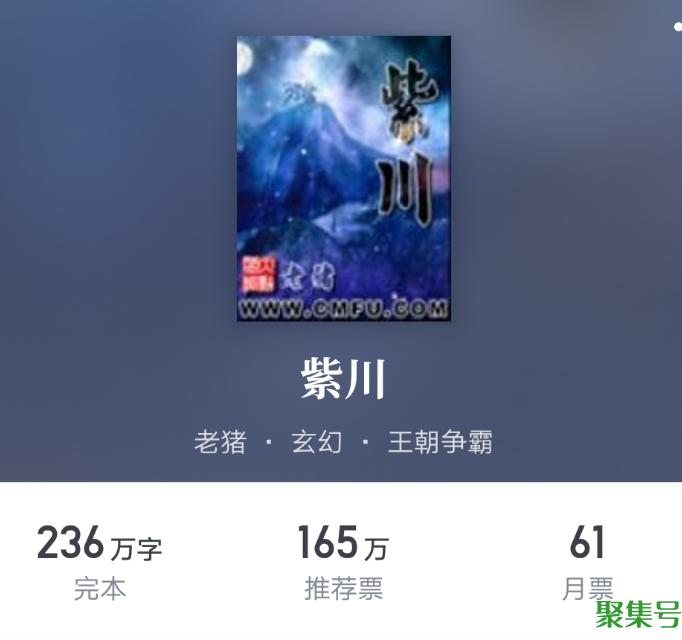
Task: Open author 老猪's page
Action: (x=220, y=442)
